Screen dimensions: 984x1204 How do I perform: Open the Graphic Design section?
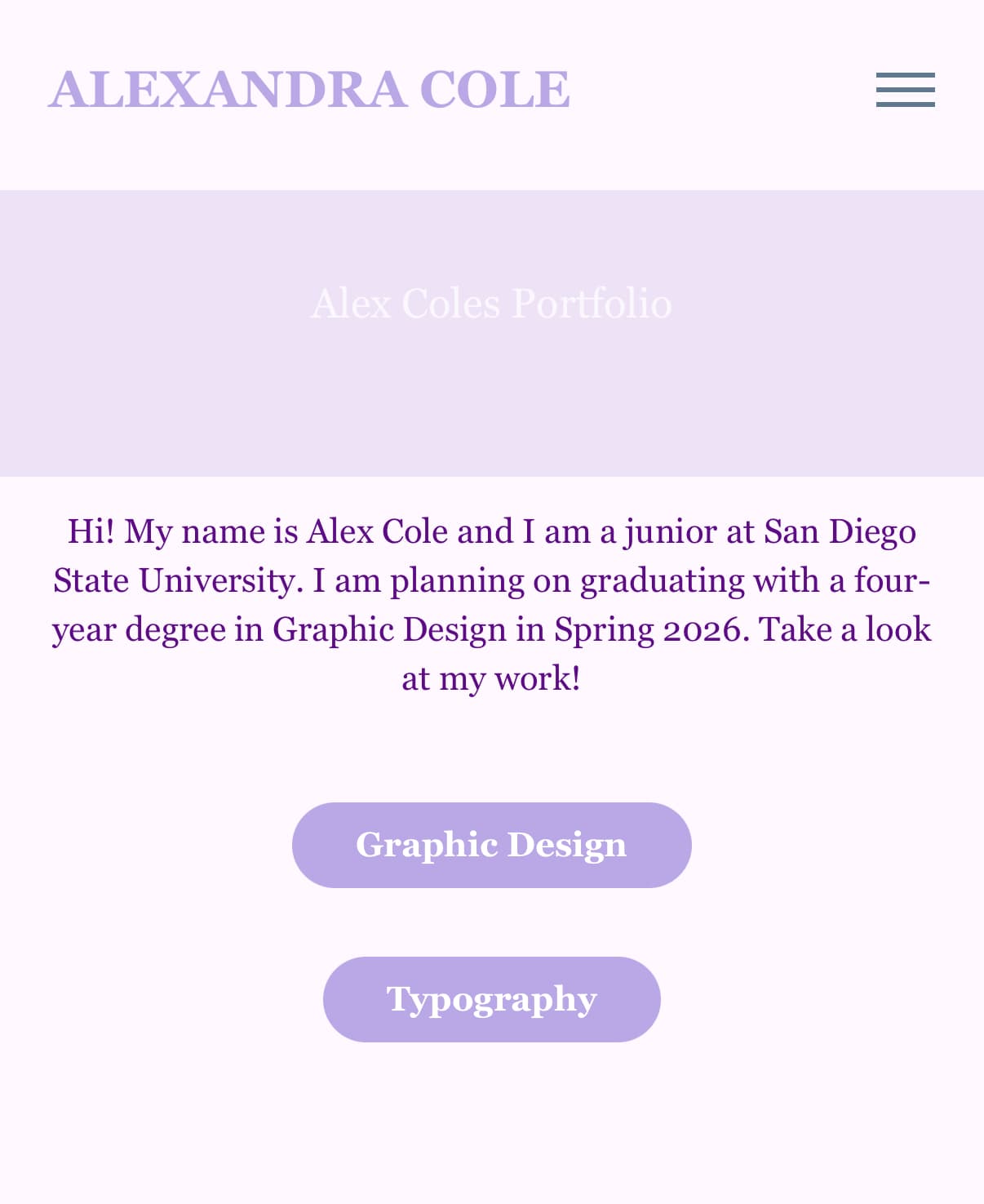pos(491,845)
